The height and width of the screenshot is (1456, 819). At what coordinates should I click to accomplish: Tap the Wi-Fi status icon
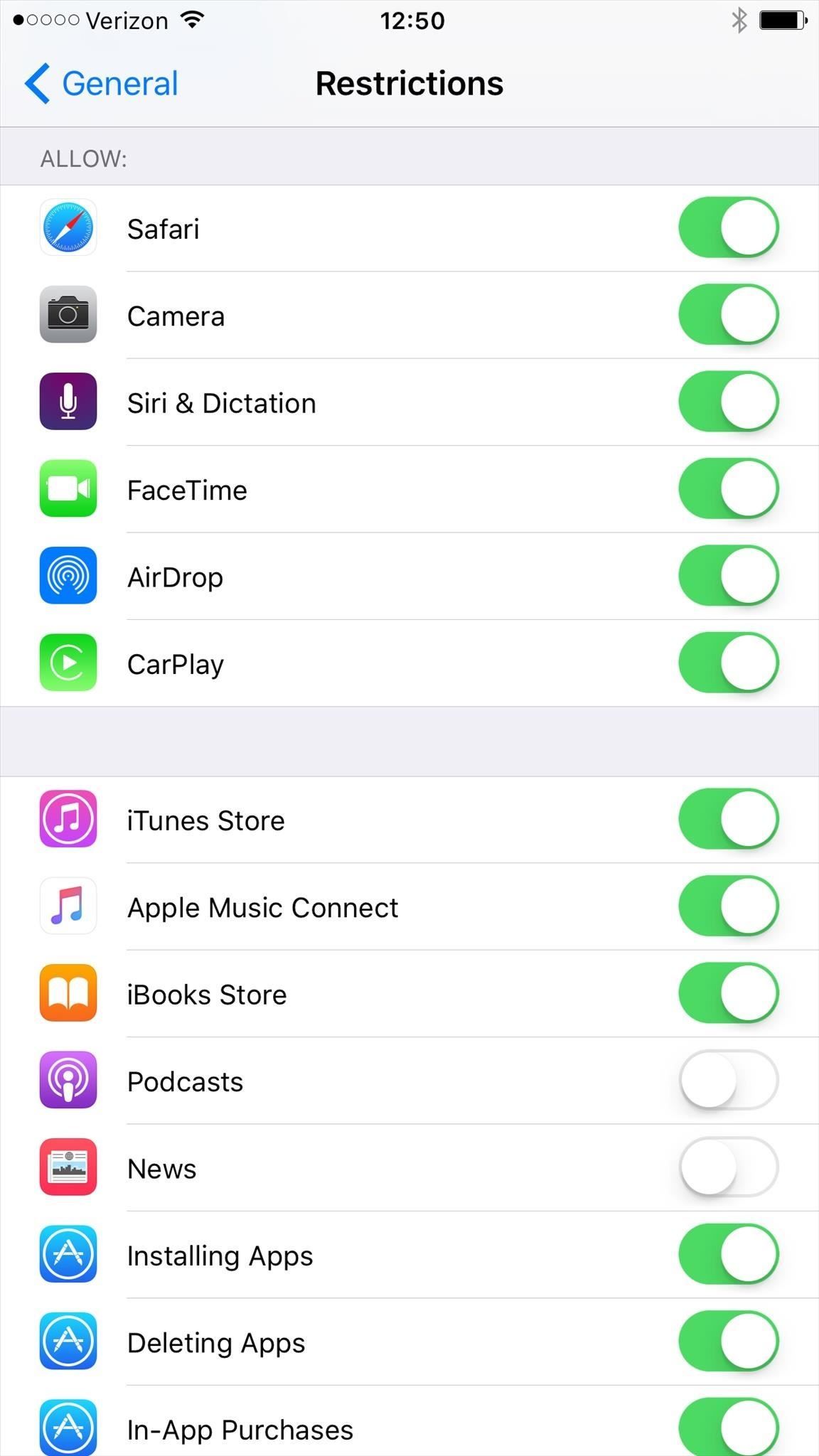coord(191,20)
